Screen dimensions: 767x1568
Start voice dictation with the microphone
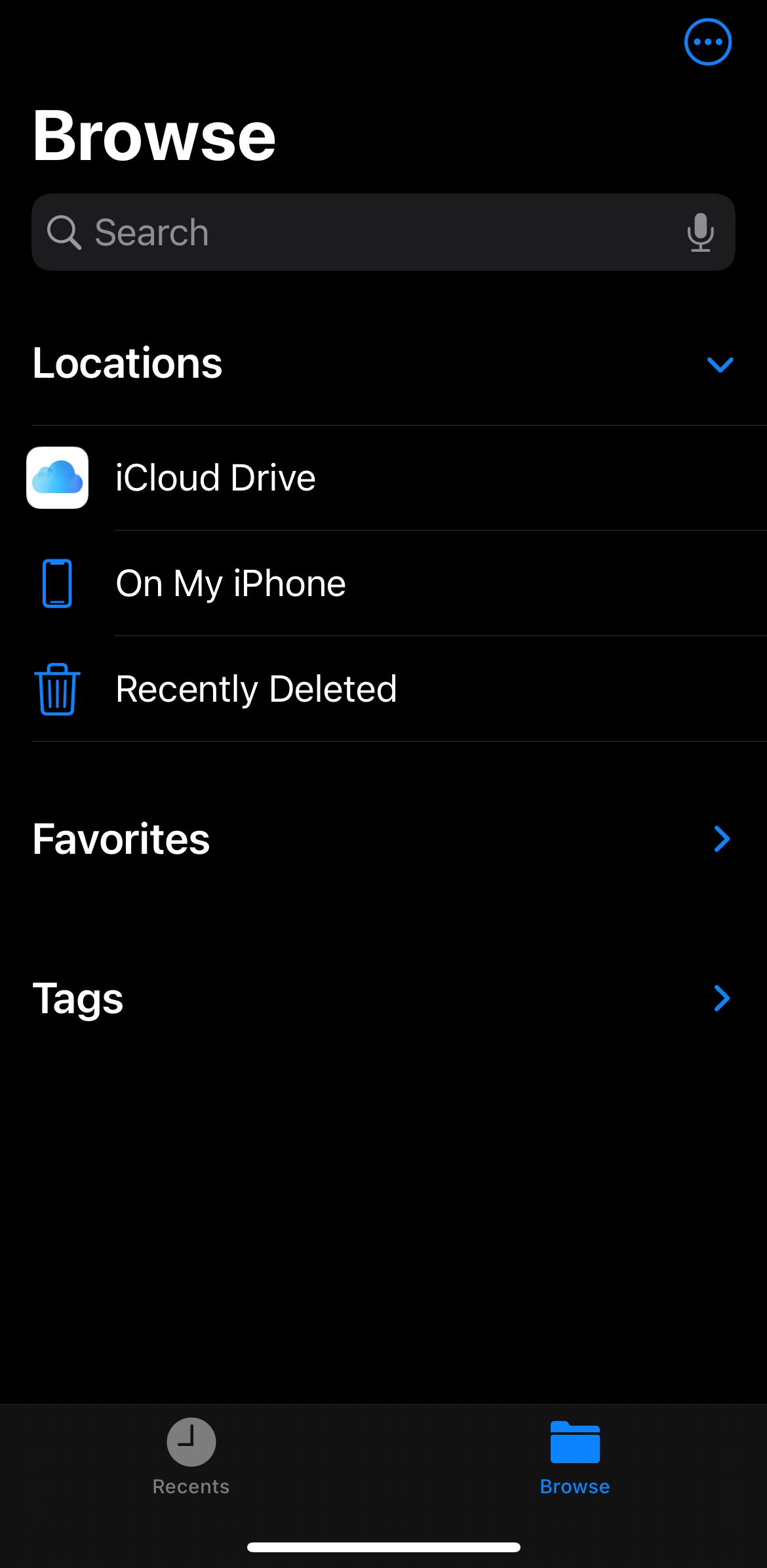(x=700, y=232)
